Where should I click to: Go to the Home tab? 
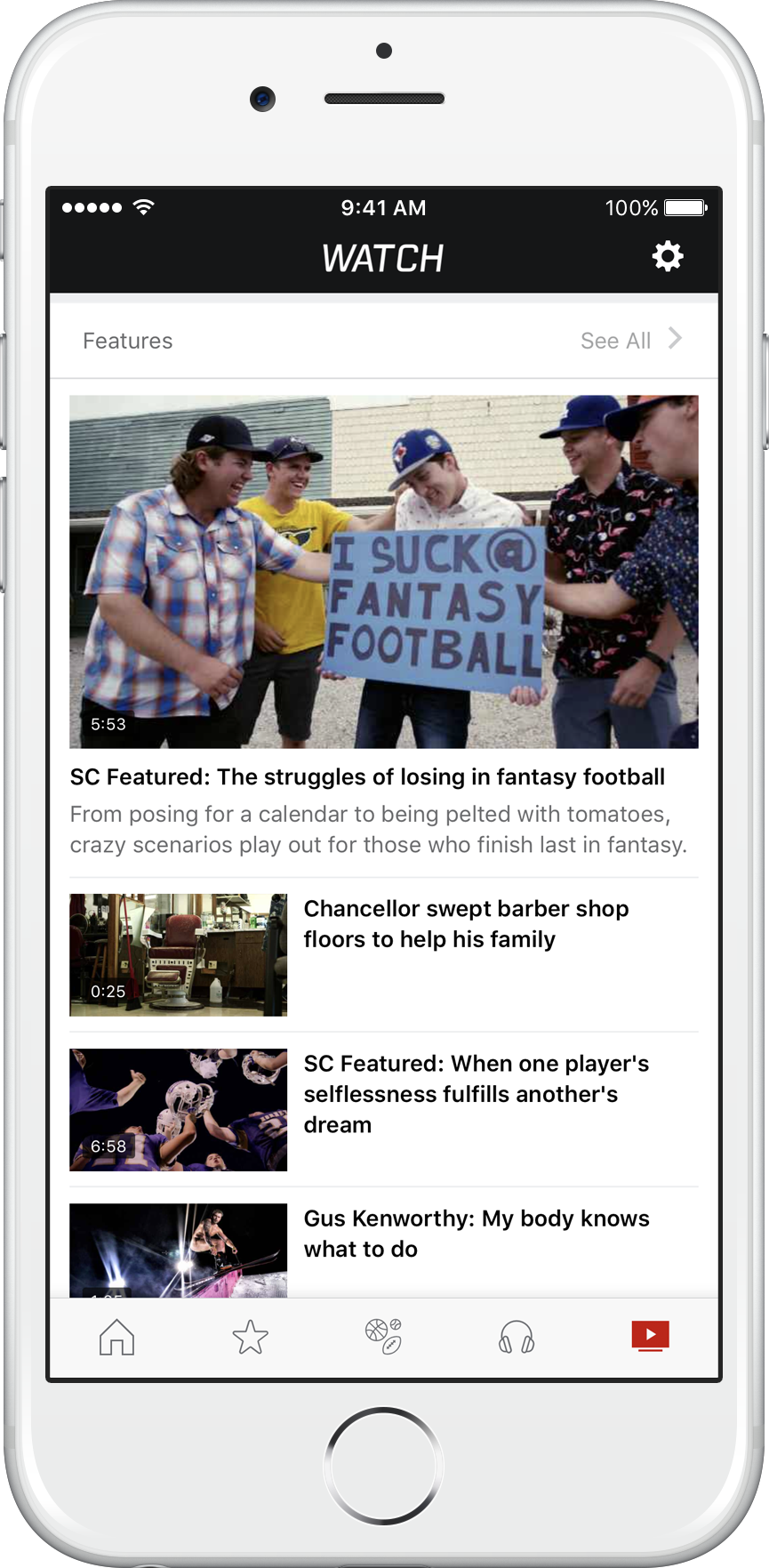click(x=116, y=1337)
